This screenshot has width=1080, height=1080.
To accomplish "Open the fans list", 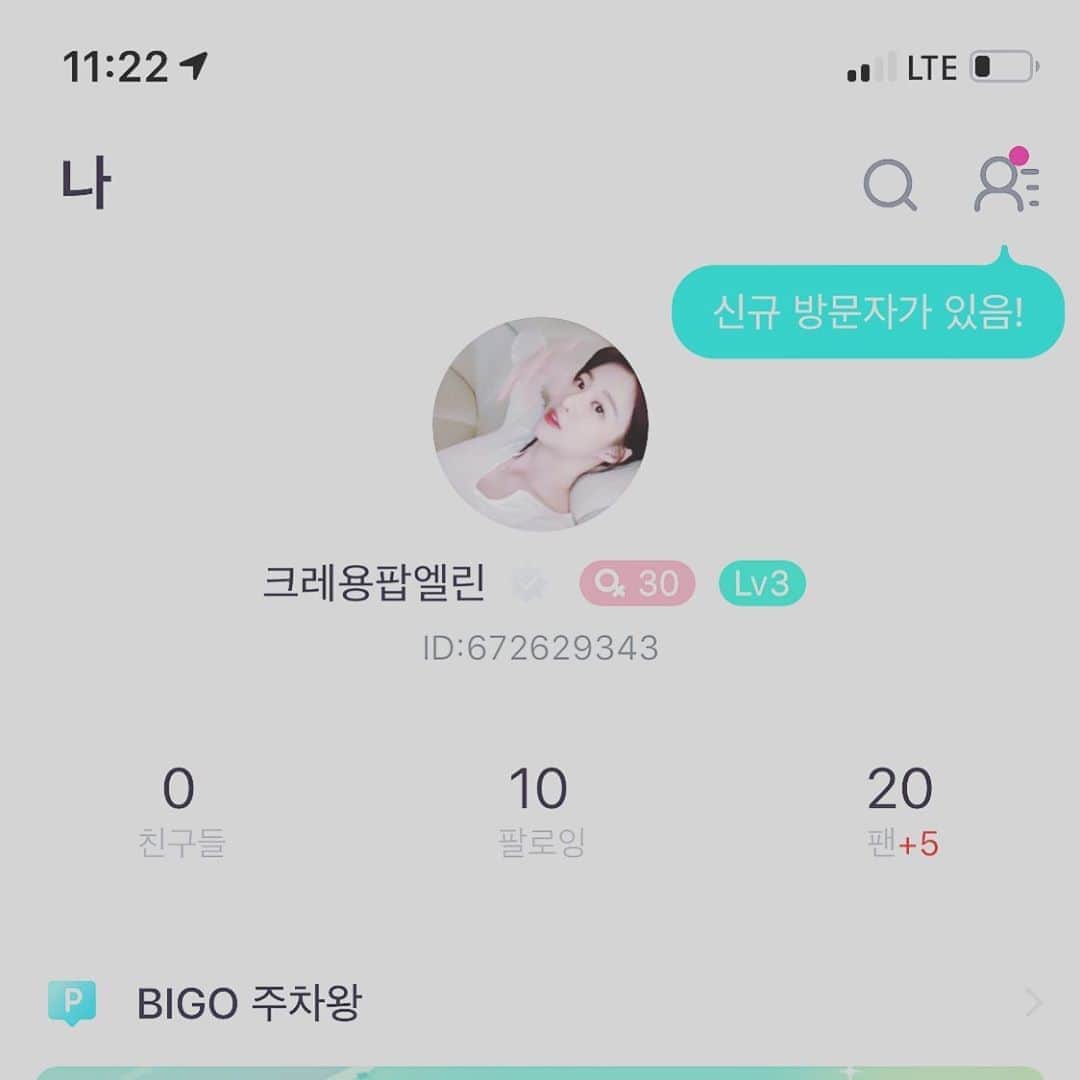I will (x=901, y=812).
